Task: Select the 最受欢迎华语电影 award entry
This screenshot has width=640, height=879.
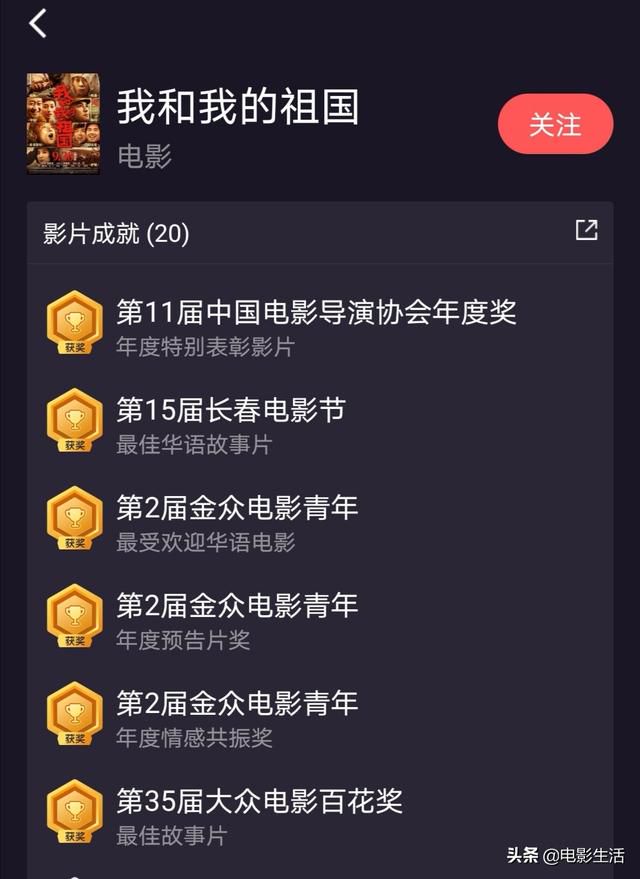Action: pyautogui.click(x=205, y=542)
